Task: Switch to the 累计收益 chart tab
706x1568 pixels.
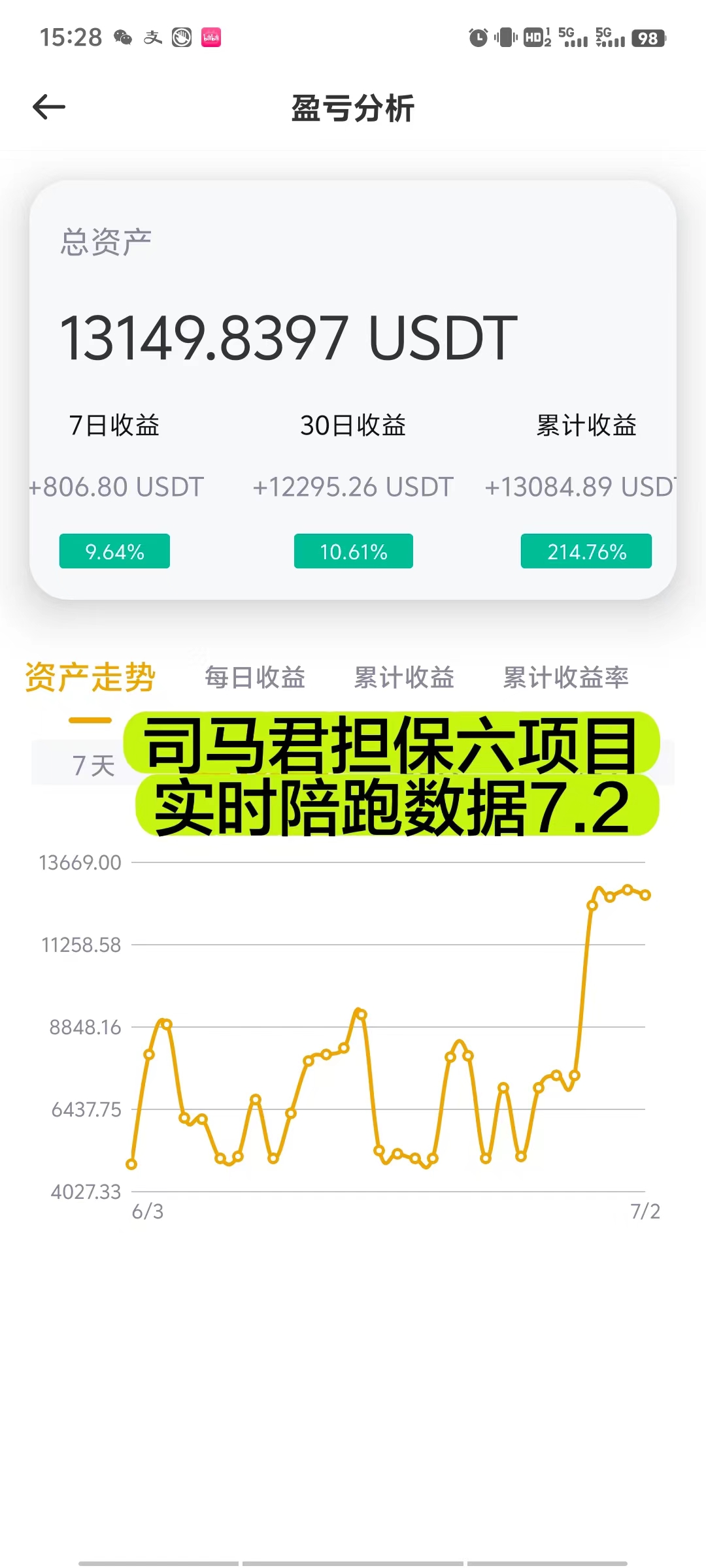Action: pyautogui.click(x=404, y=678)
